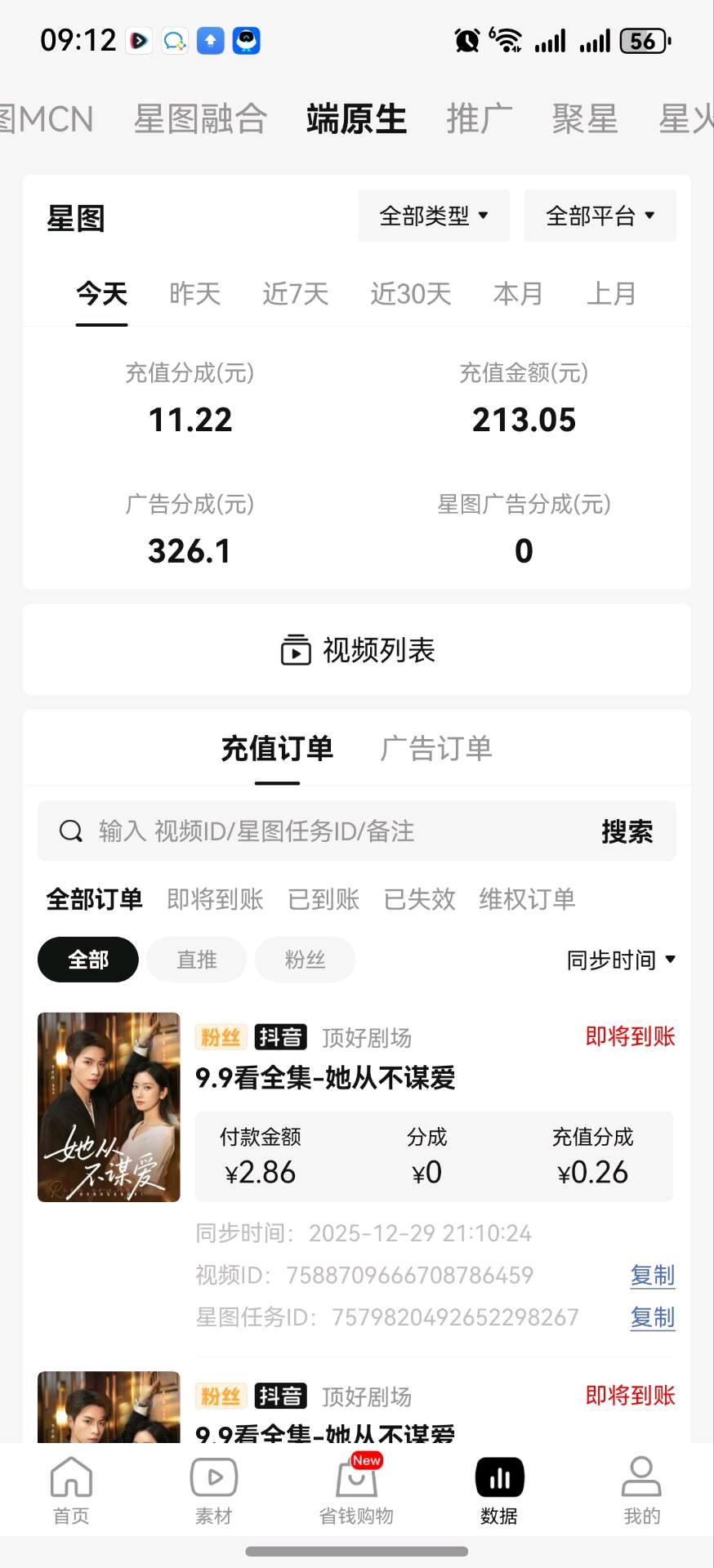Enable the 粉丝 filter pill

point(304,960)
